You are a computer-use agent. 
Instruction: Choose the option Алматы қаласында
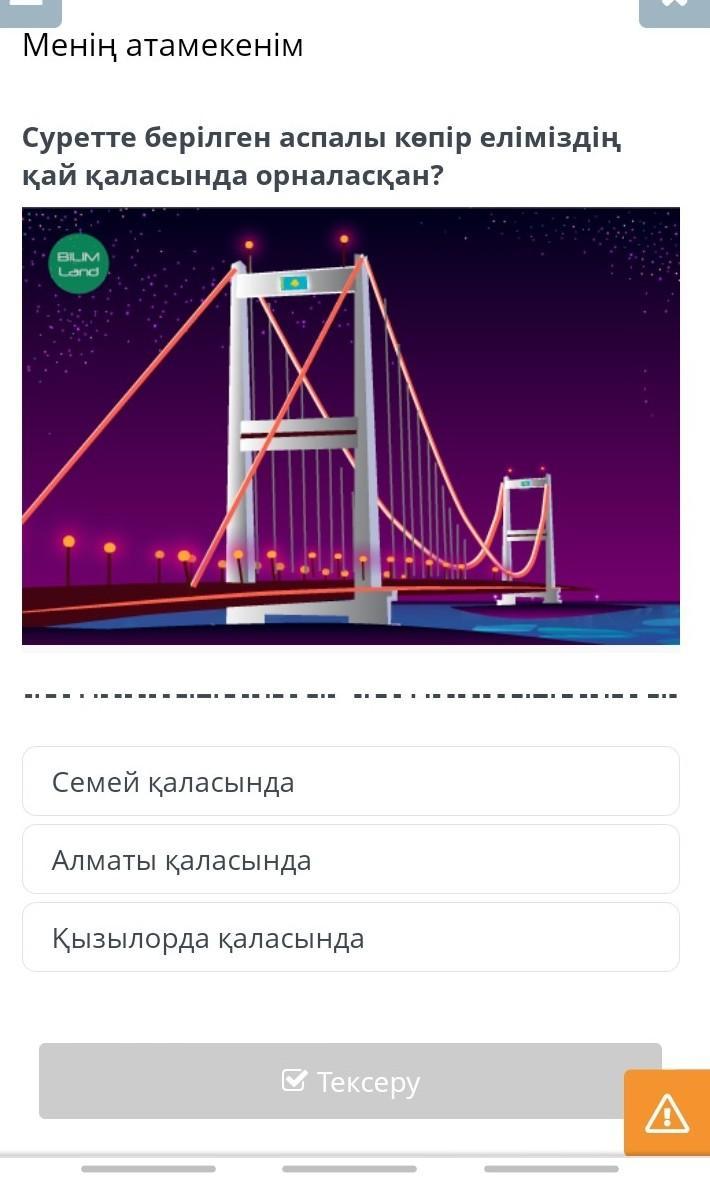tap(350, 859)
